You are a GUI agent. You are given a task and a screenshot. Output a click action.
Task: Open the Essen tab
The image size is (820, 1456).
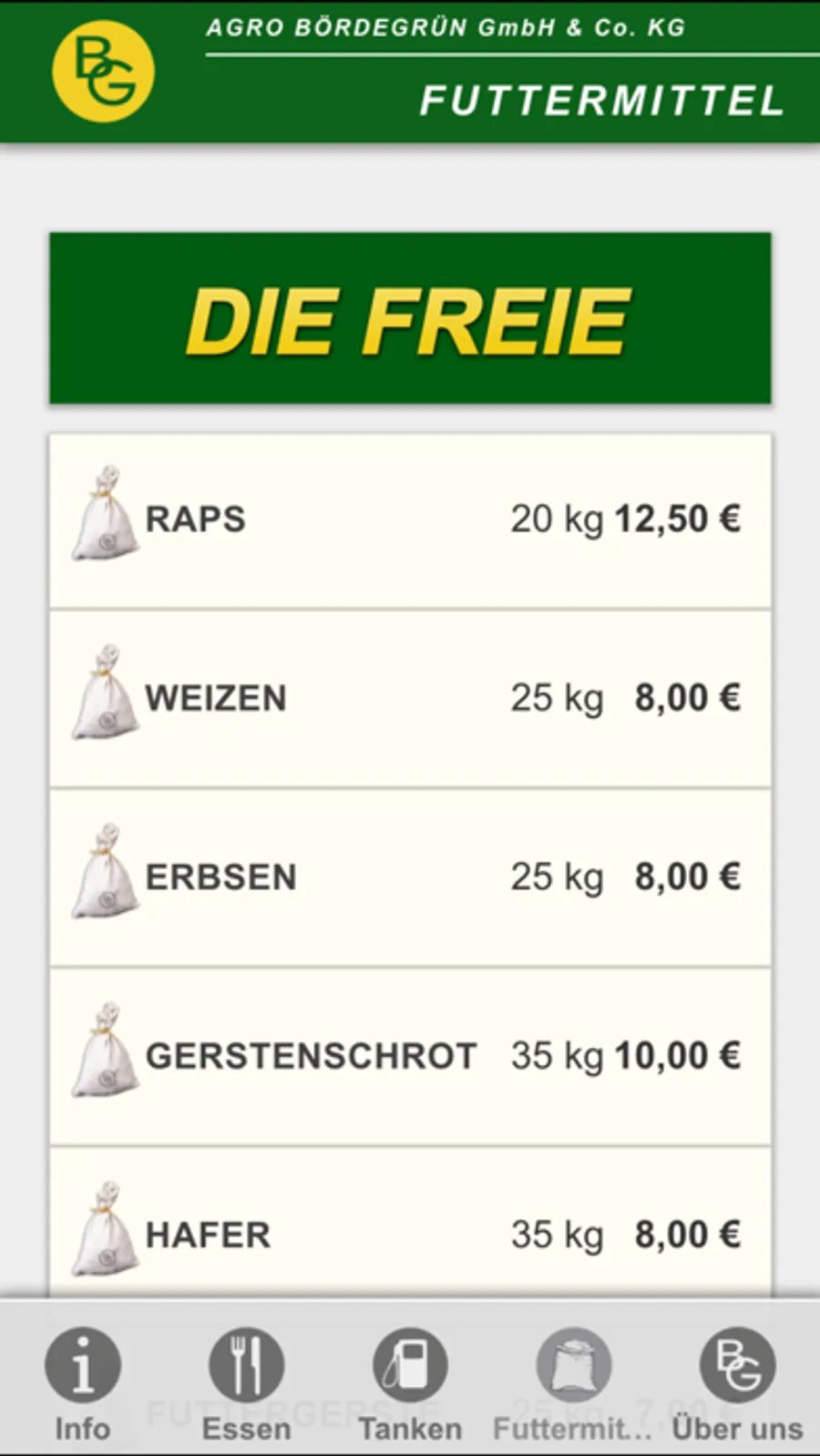pyautogui.click(x=246, y=1382)
